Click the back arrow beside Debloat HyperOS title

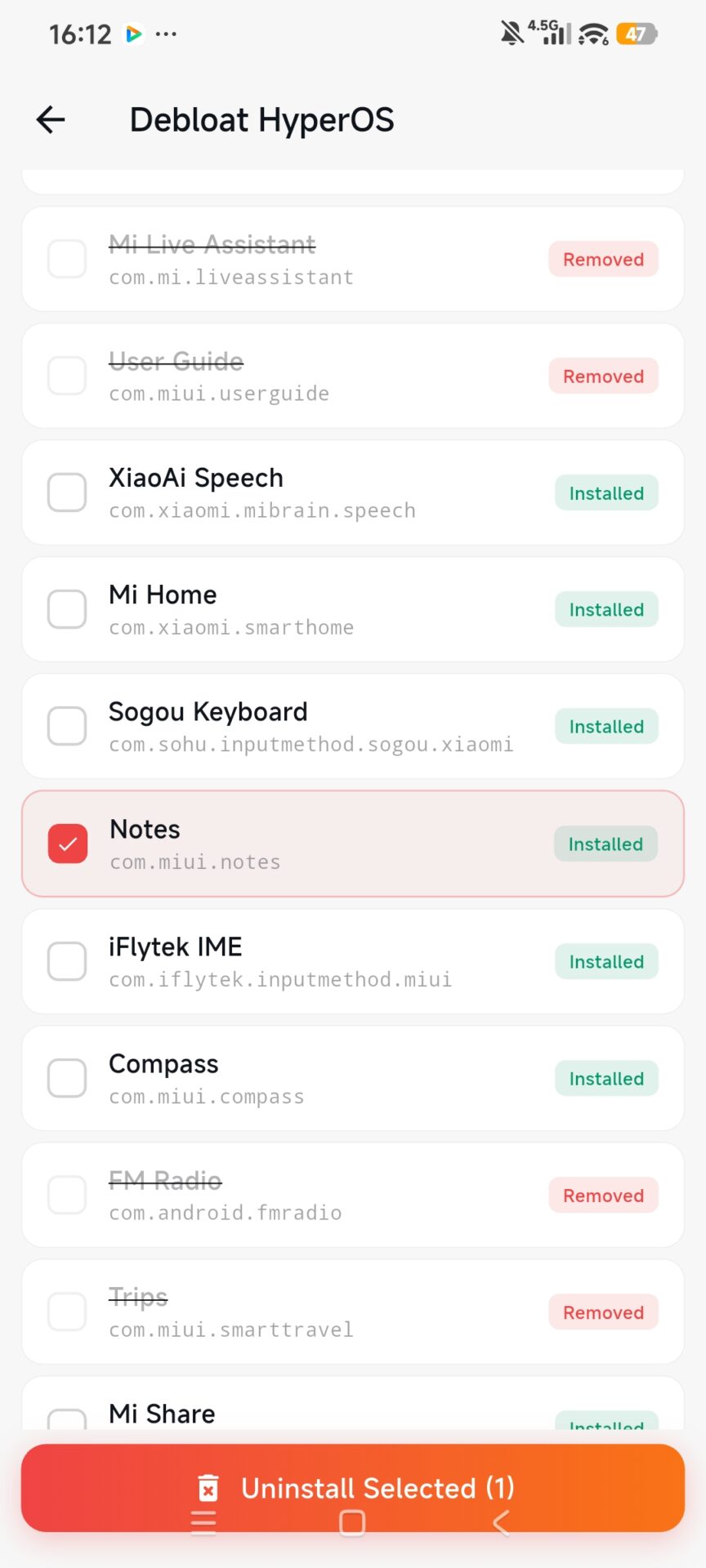click(50, 119)
